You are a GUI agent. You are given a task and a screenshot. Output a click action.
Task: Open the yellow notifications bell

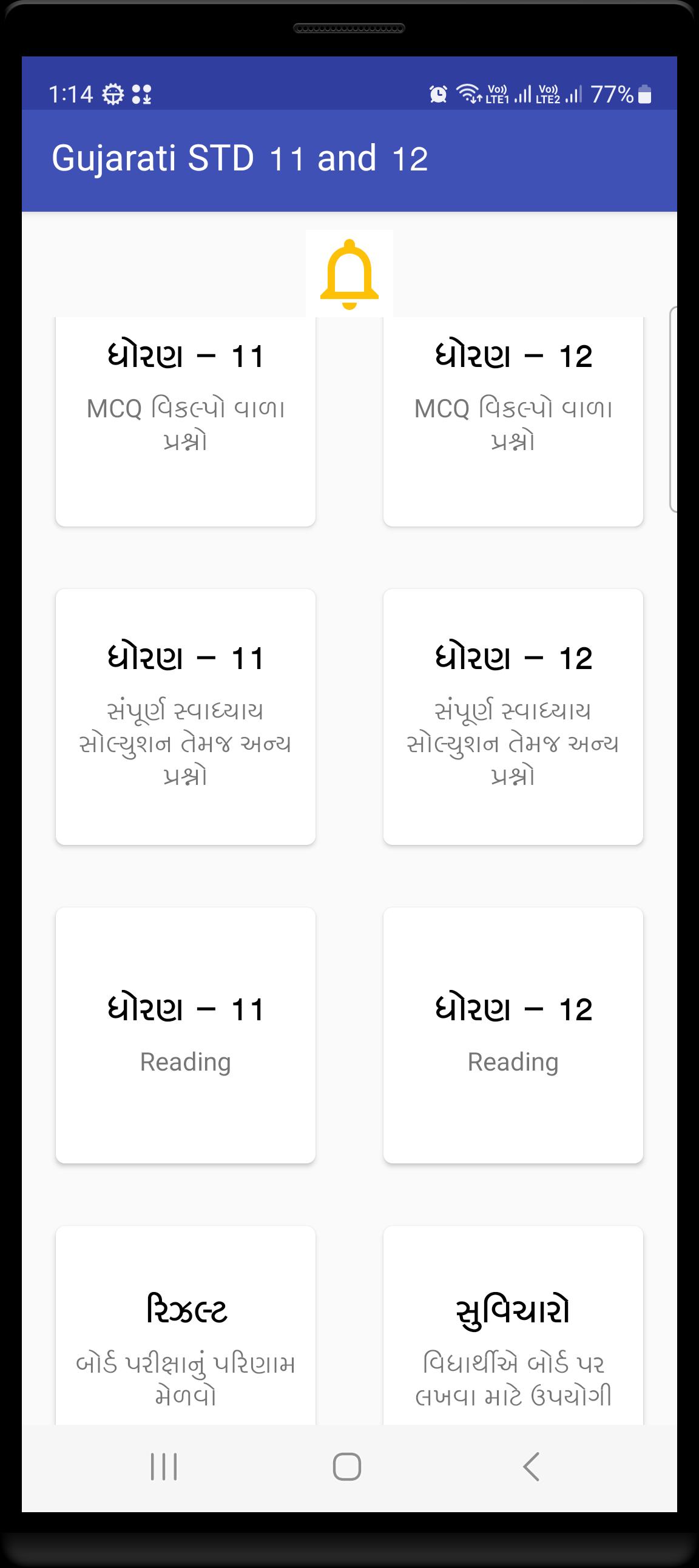[349, 274]
